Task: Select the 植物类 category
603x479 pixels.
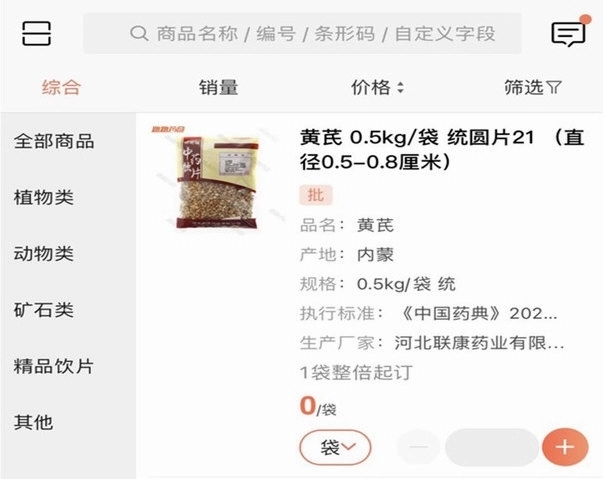Action: [43, 197]
